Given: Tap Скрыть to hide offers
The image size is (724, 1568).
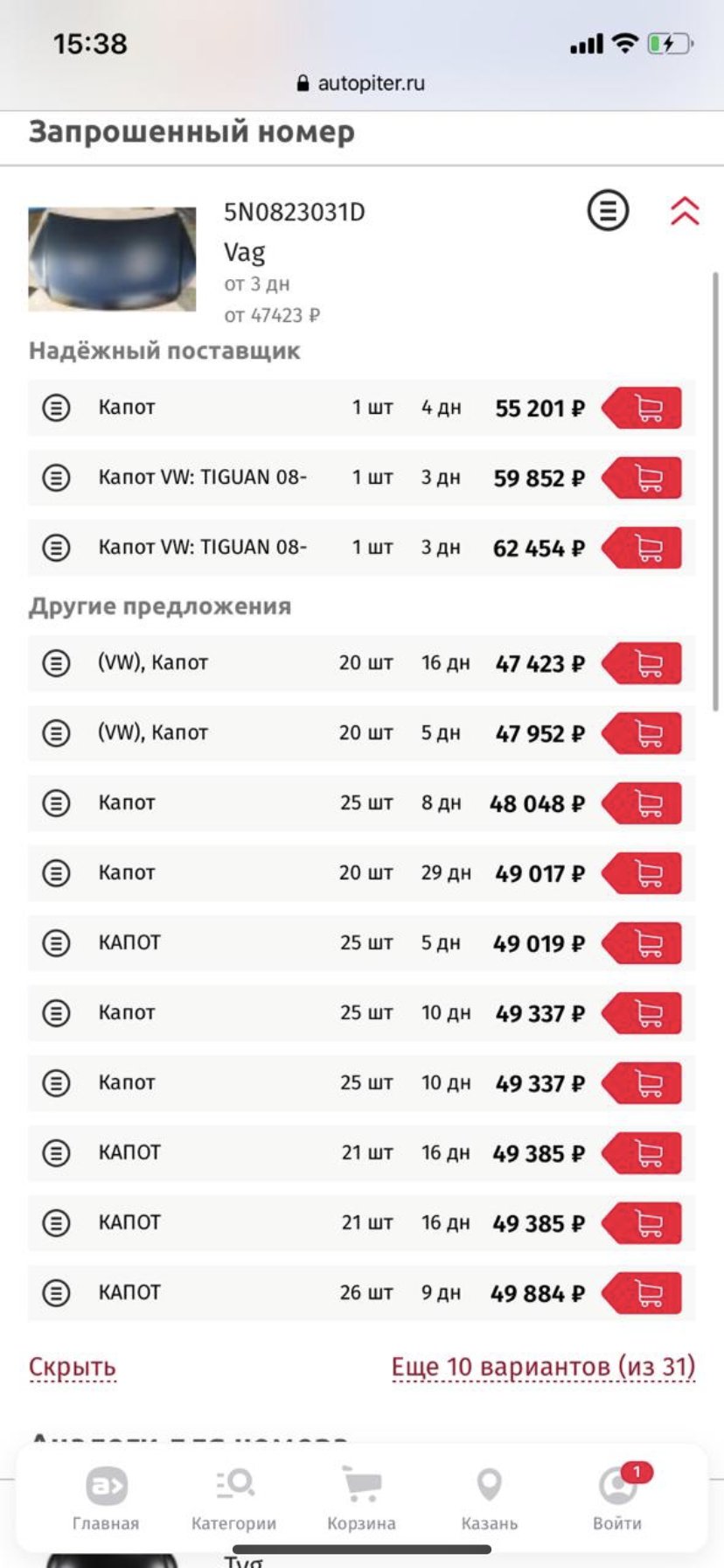Looking at the screenshot, I should click(73, 1367).
